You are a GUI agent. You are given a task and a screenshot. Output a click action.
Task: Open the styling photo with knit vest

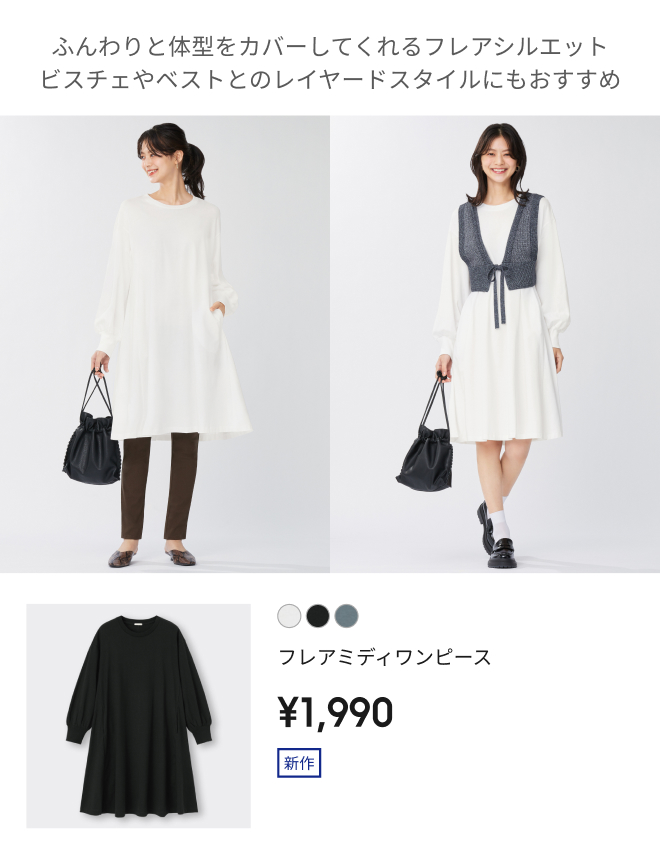tap(495, 344)
